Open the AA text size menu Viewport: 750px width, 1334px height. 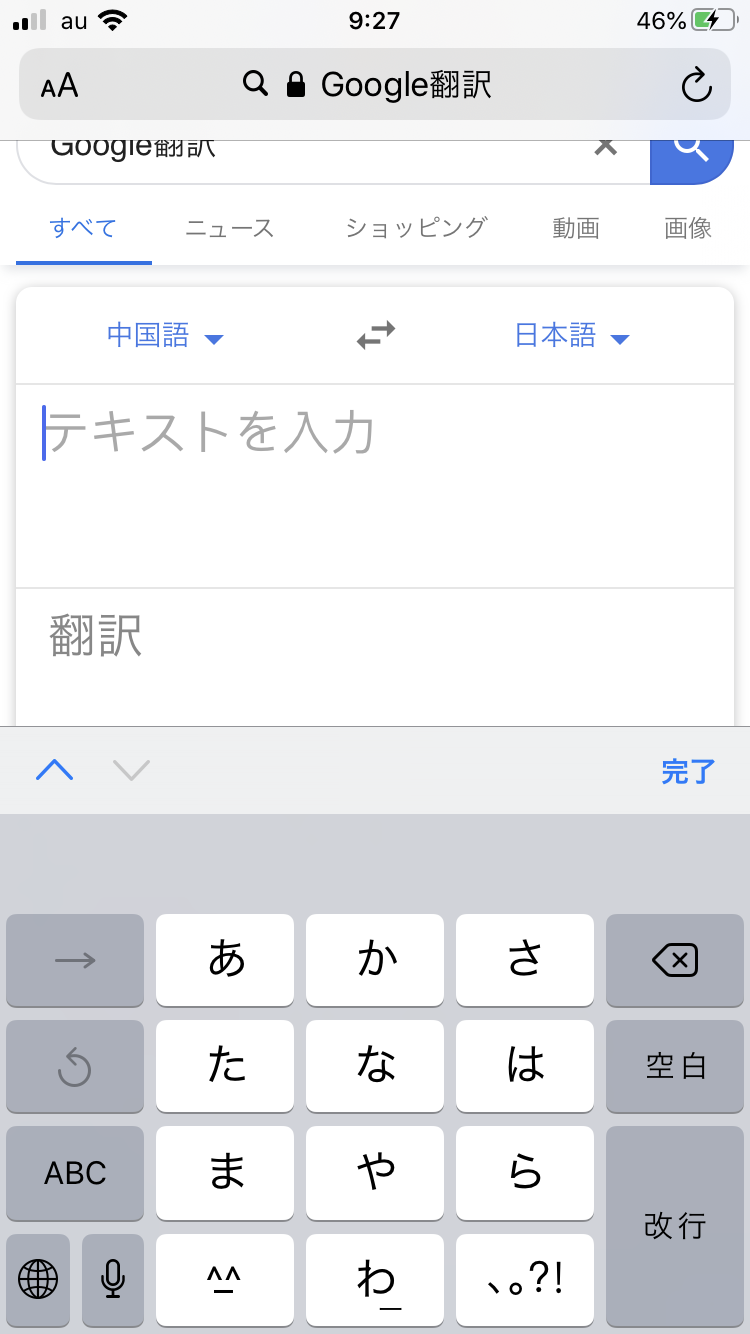click(59, 85)
